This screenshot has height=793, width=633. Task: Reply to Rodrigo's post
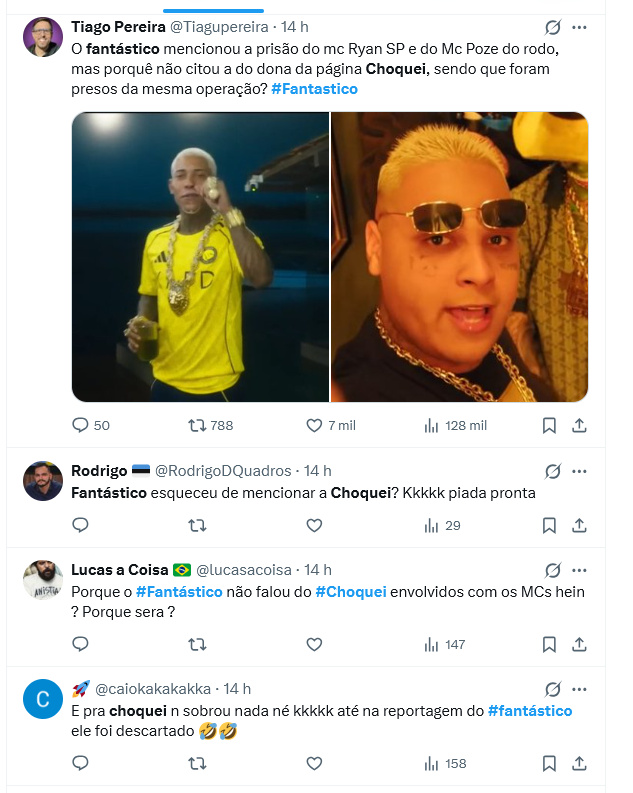(x=80, y=525)
